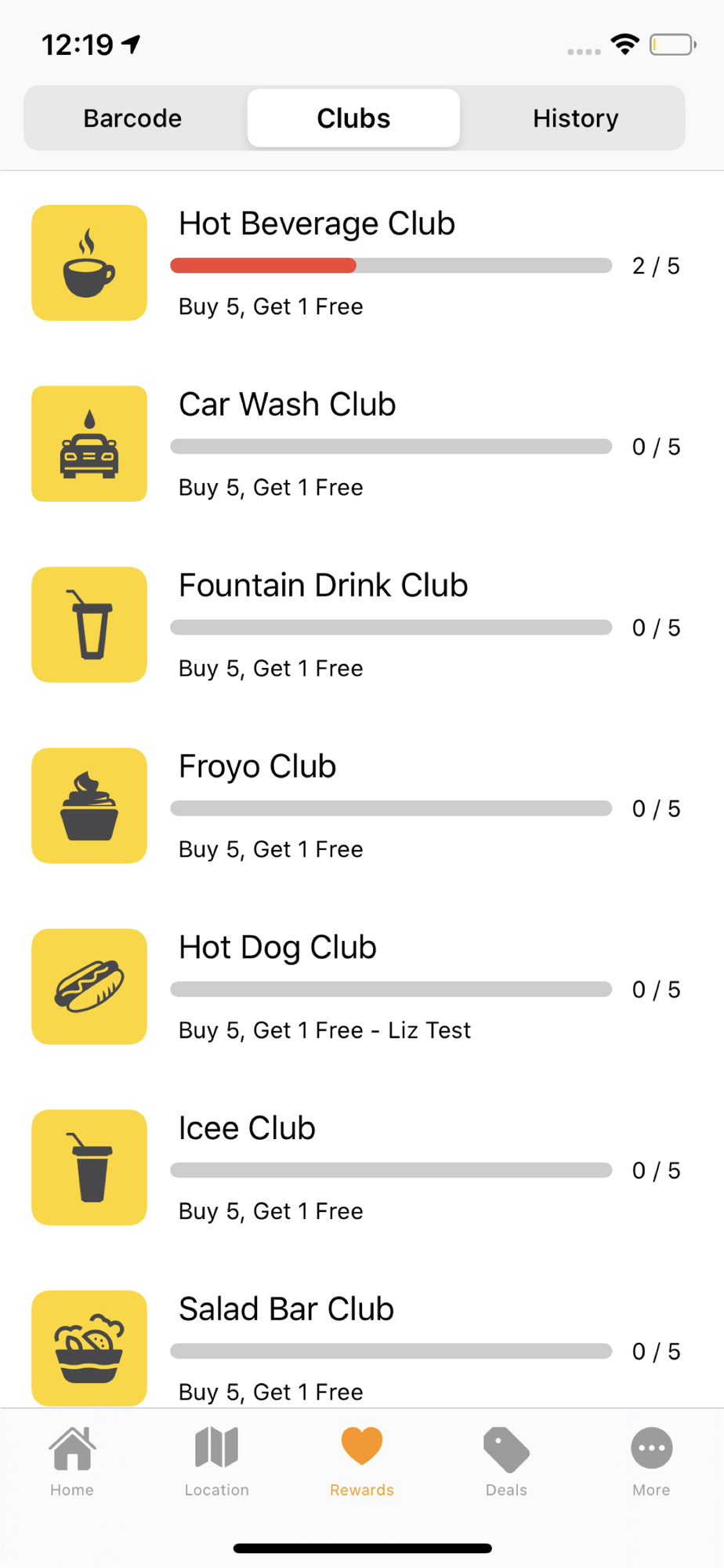View the Hot Dog Club details
The width and height of the screenshot is (724, 1568).
click(360, 986)
